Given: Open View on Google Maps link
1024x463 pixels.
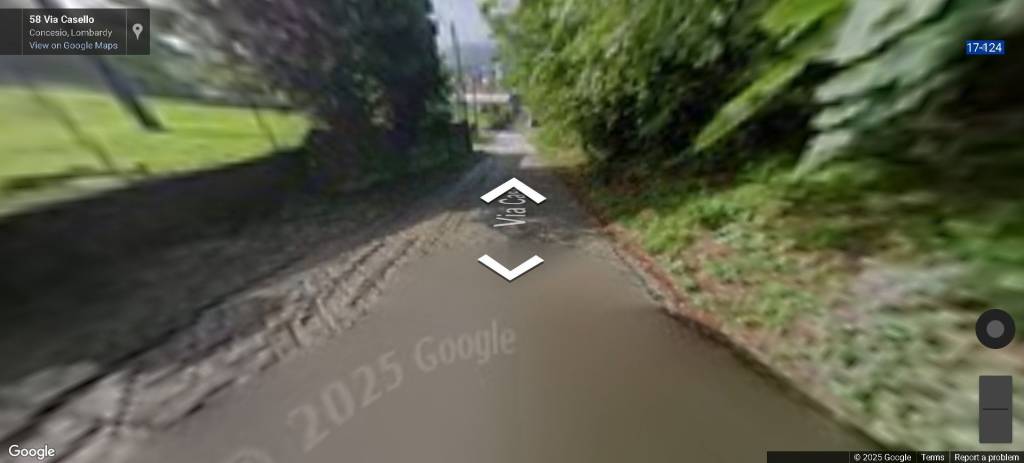Looking at the screenshot, I should point(73,45).
